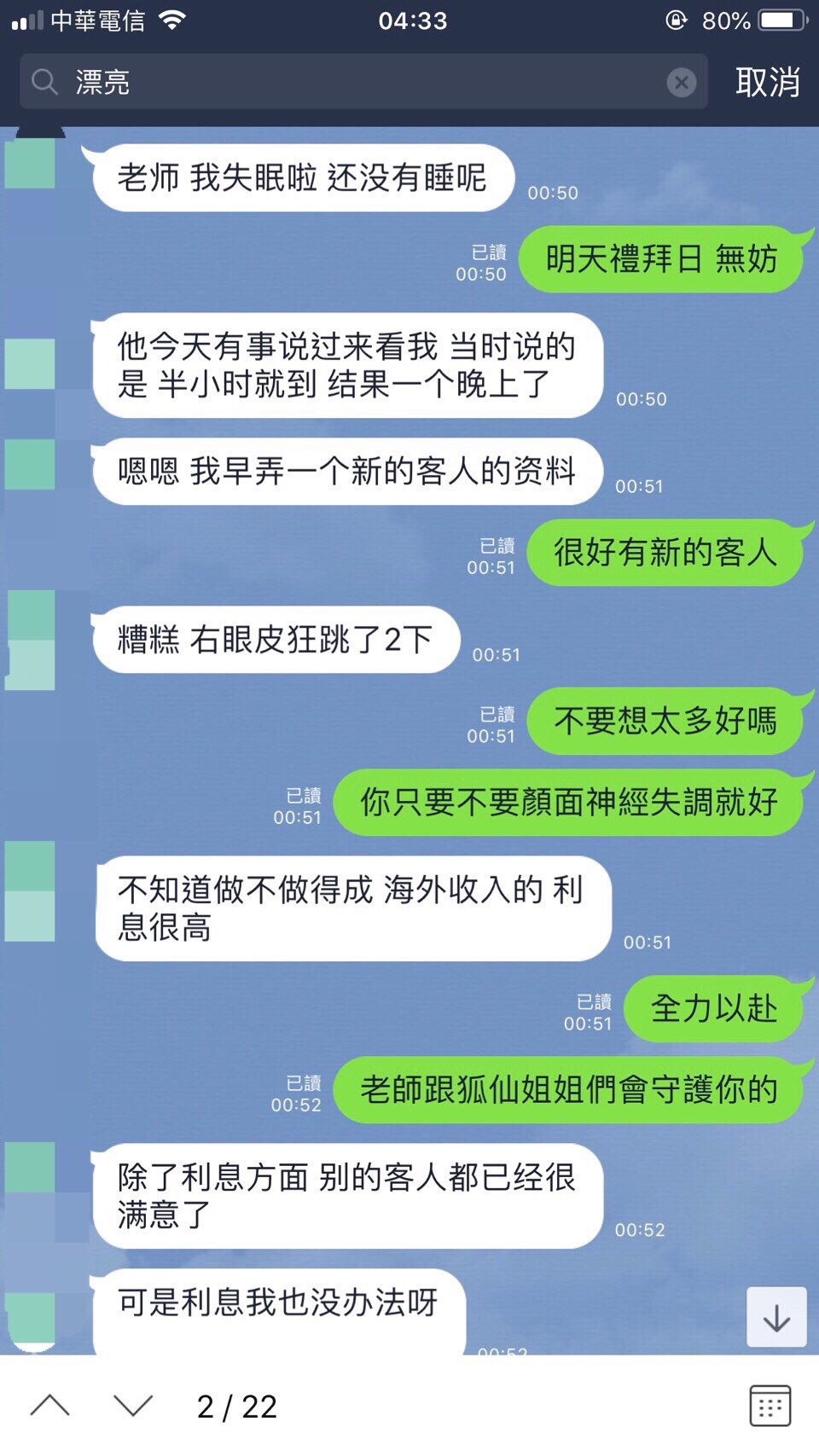Open the calendar date picker

coord(770,1406)
